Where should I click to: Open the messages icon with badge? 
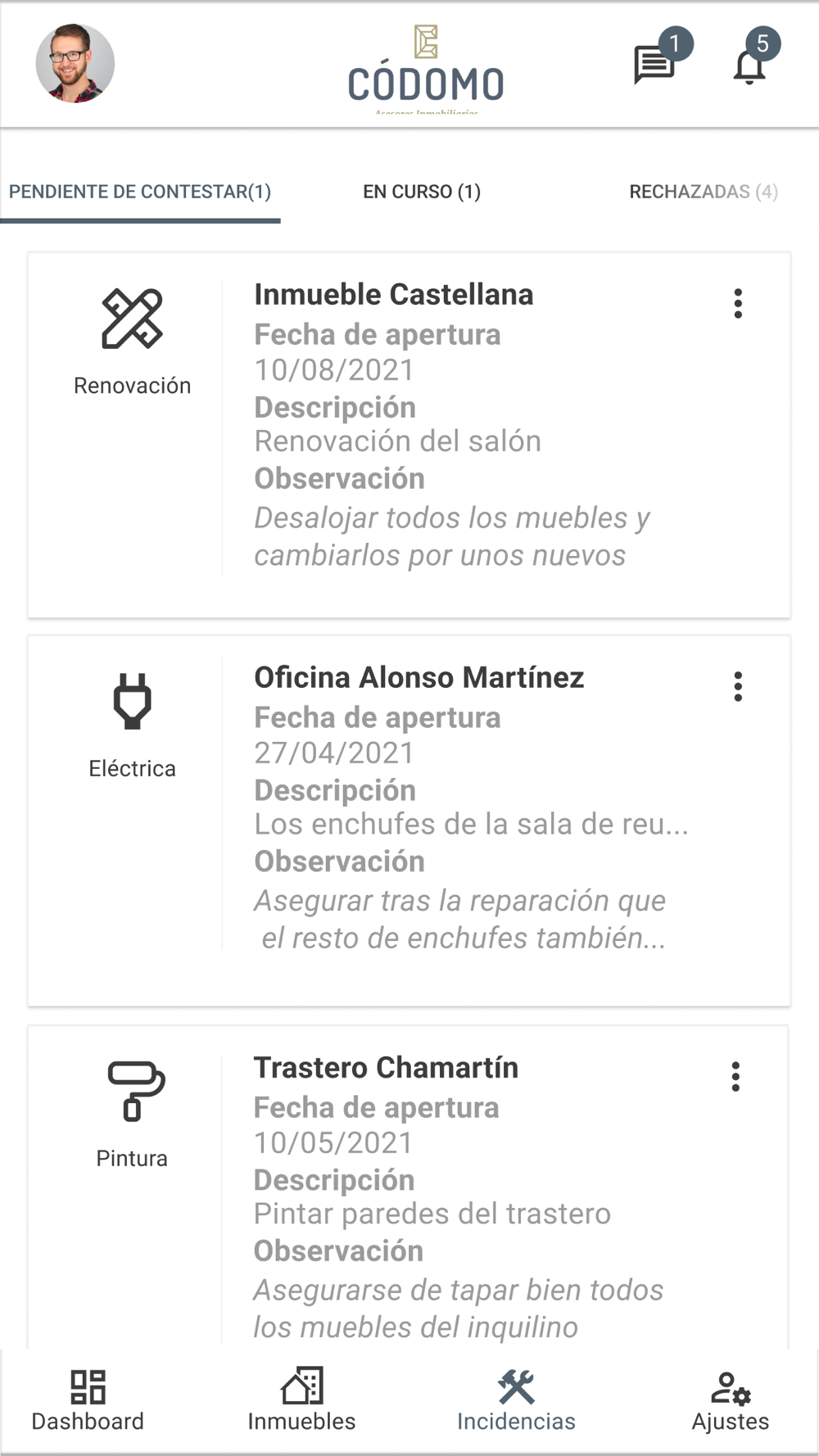click(662, 57)
